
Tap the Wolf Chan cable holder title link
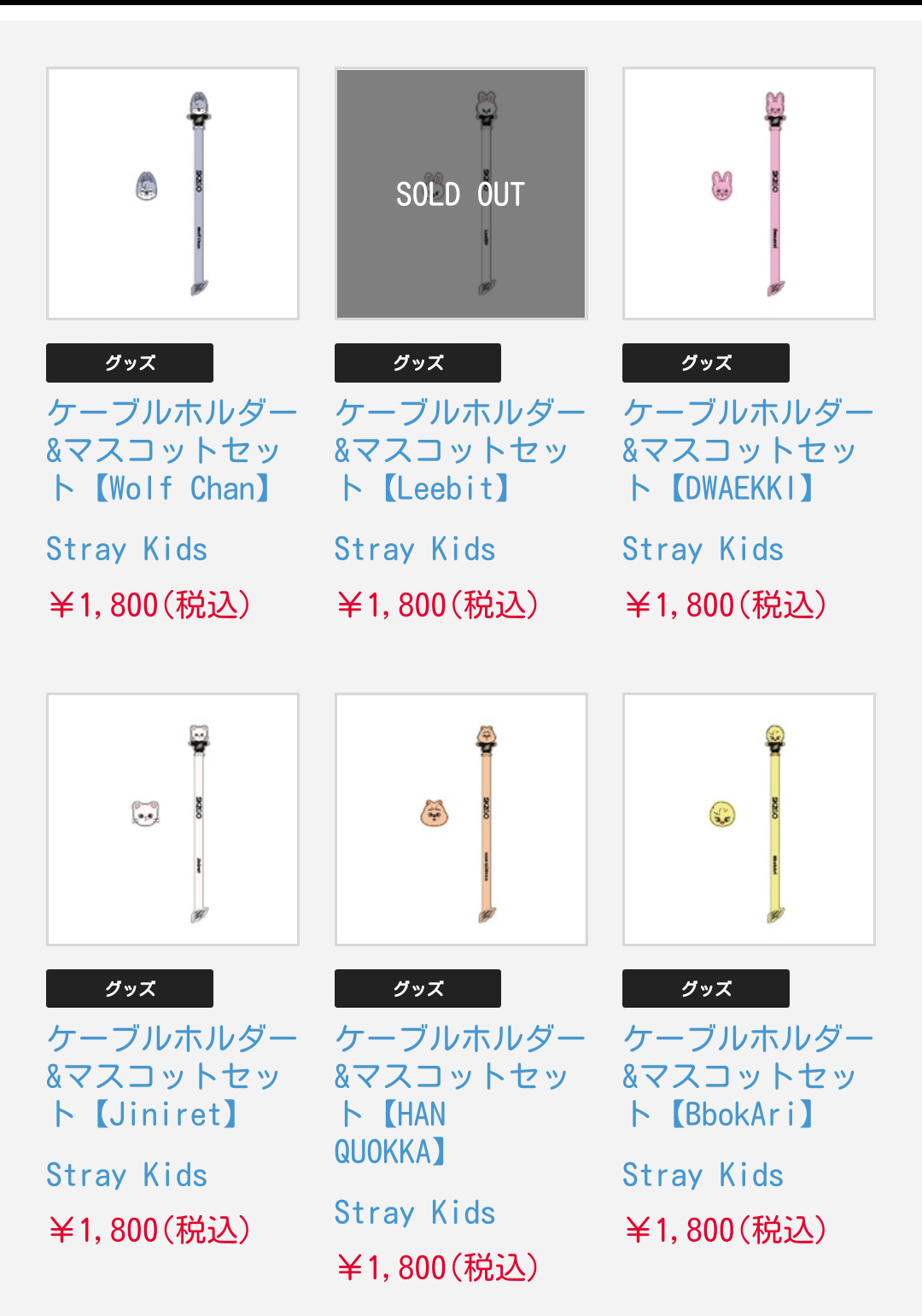[171, 451]
